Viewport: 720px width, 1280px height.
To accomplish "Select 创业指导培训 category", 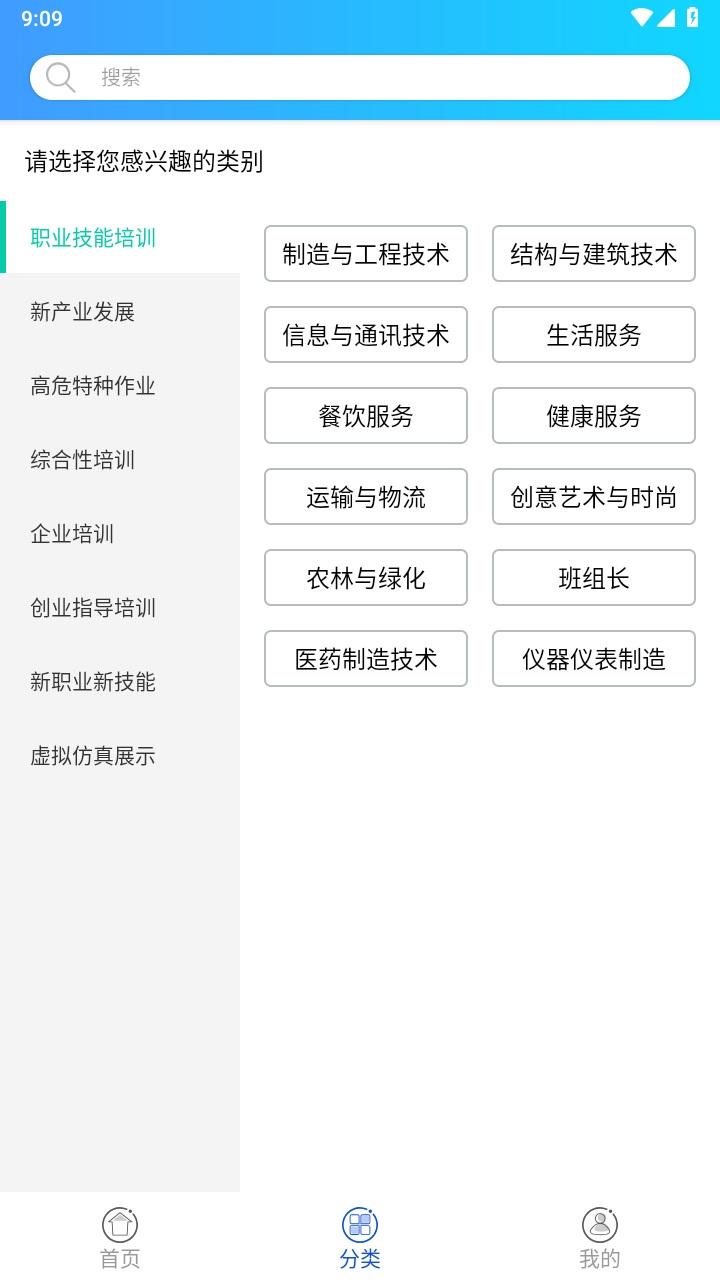I will (x=93, y=608).
